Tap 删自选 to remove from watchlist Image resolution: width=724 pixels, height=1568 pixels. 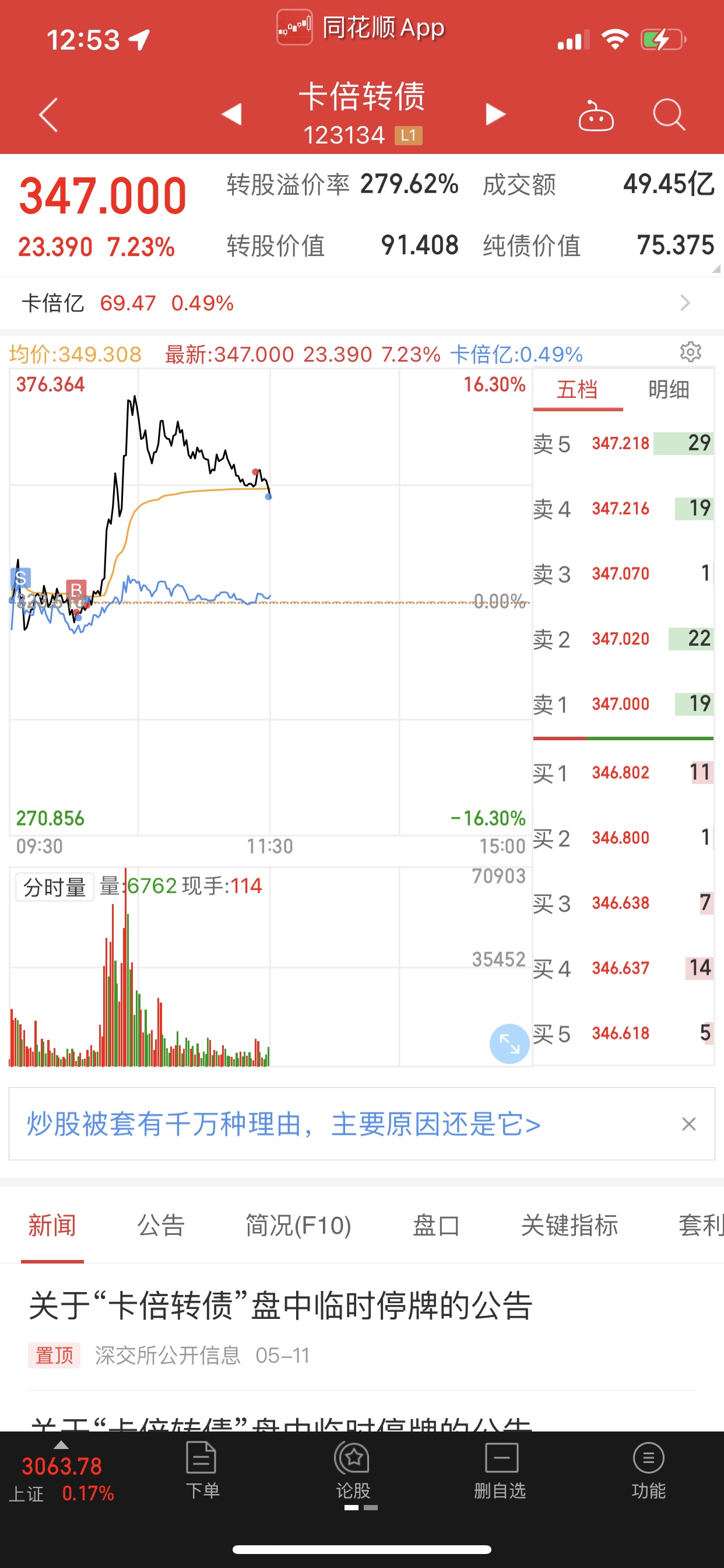501,1470
